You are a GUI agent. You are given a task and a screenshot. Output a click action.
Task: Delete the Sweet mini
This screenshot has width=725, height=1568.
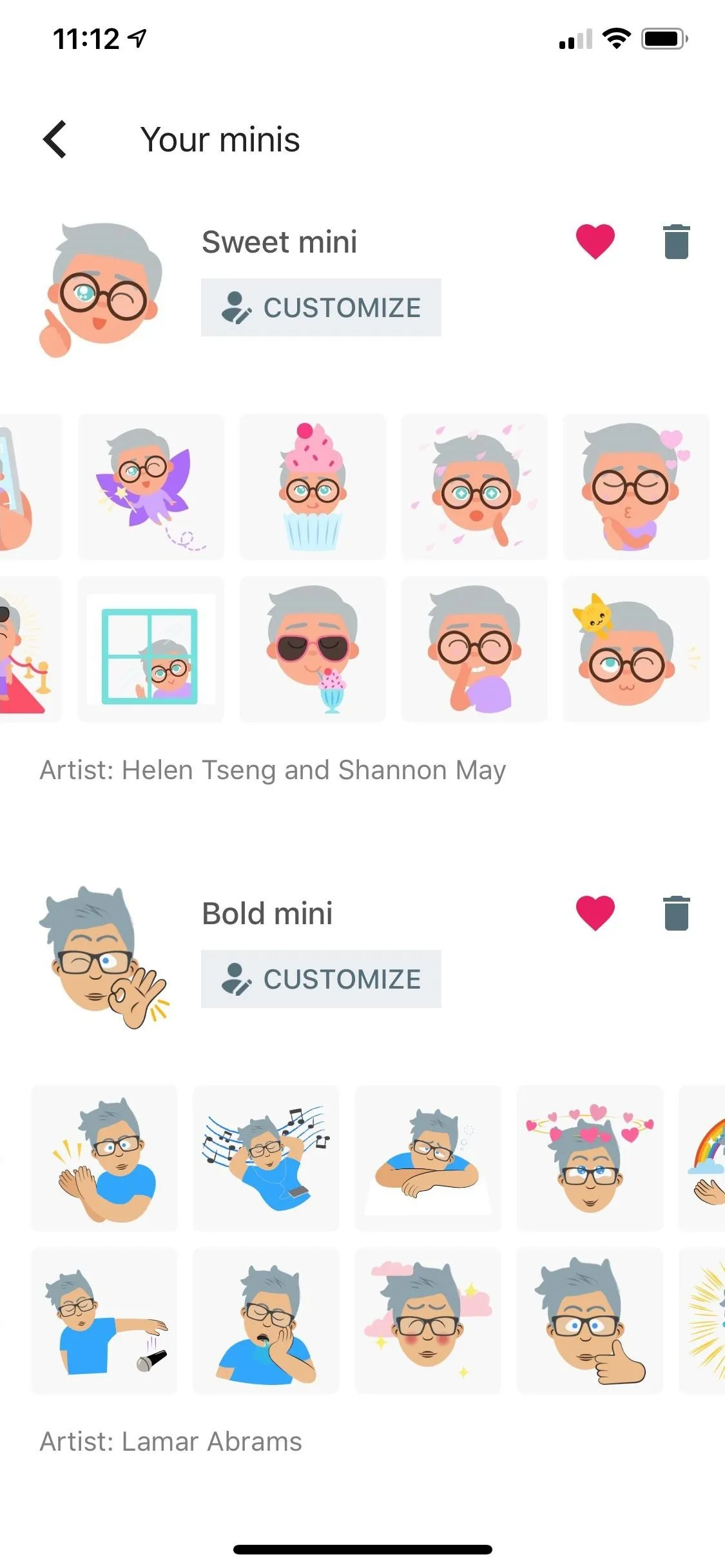[677, 242]
